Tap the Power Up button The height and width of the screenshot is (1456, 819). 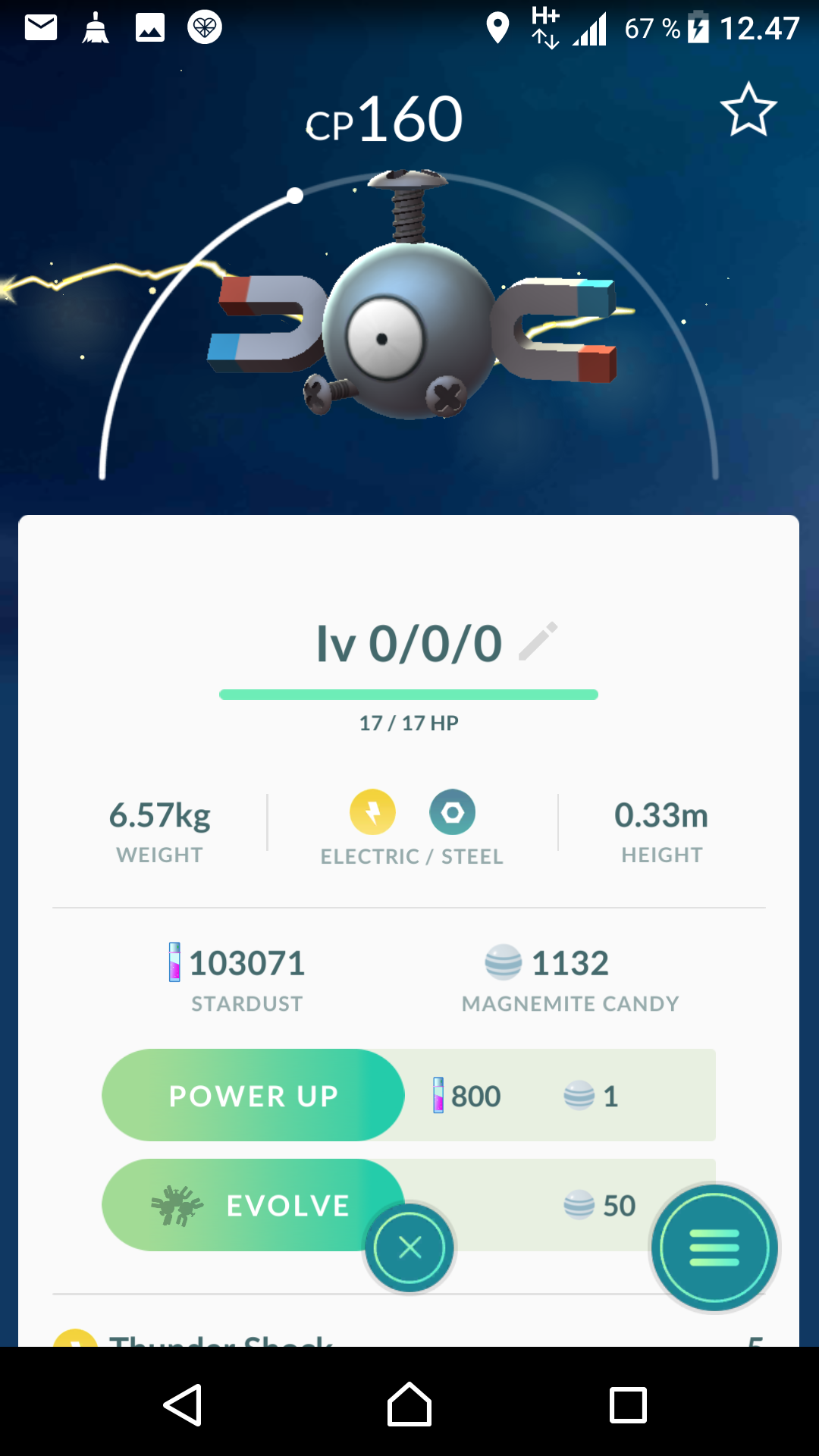coord(253,1095)
